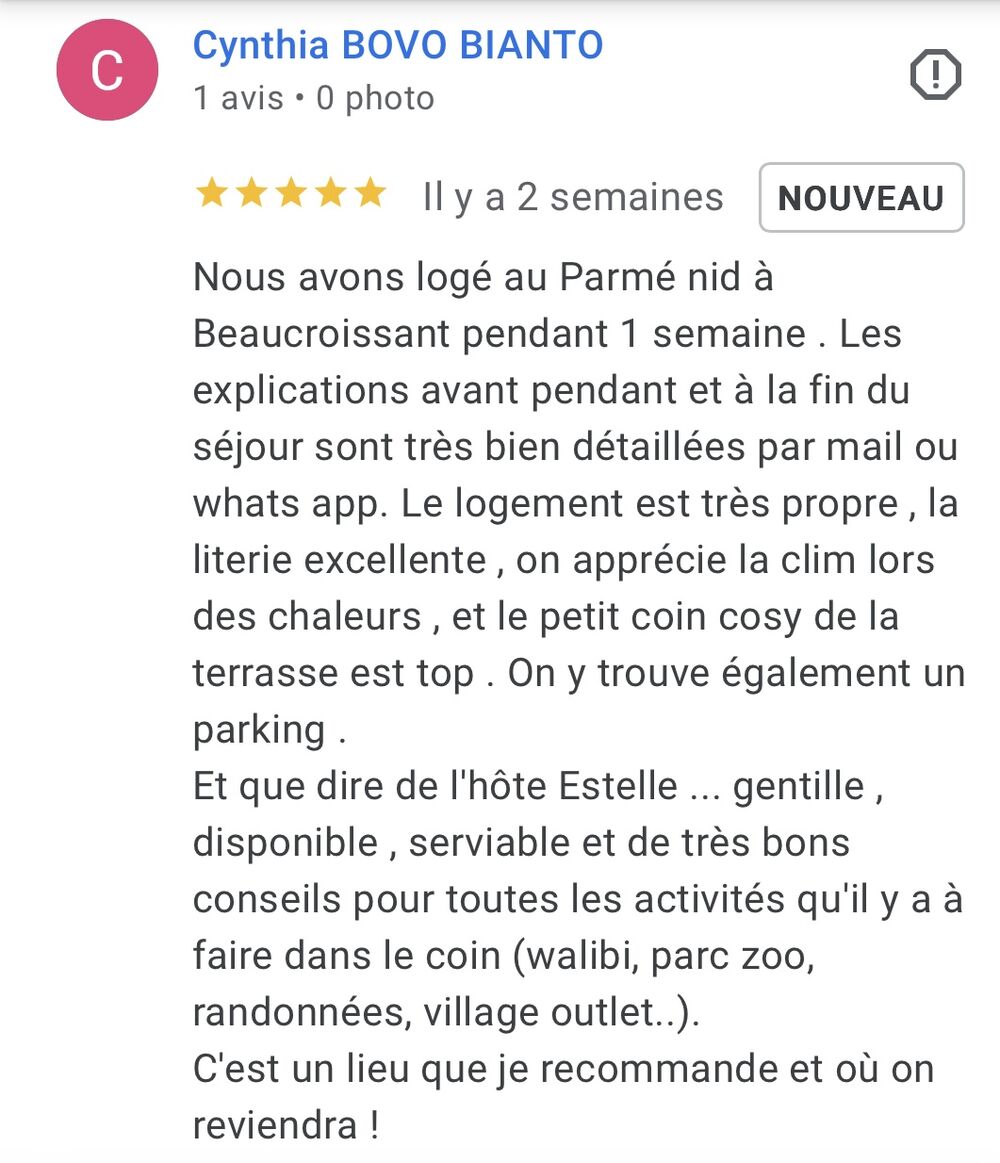The height and width of the screenshot is (1163, 1000).
Task: Report this review with the flag icon
Action: click(935, 75)
